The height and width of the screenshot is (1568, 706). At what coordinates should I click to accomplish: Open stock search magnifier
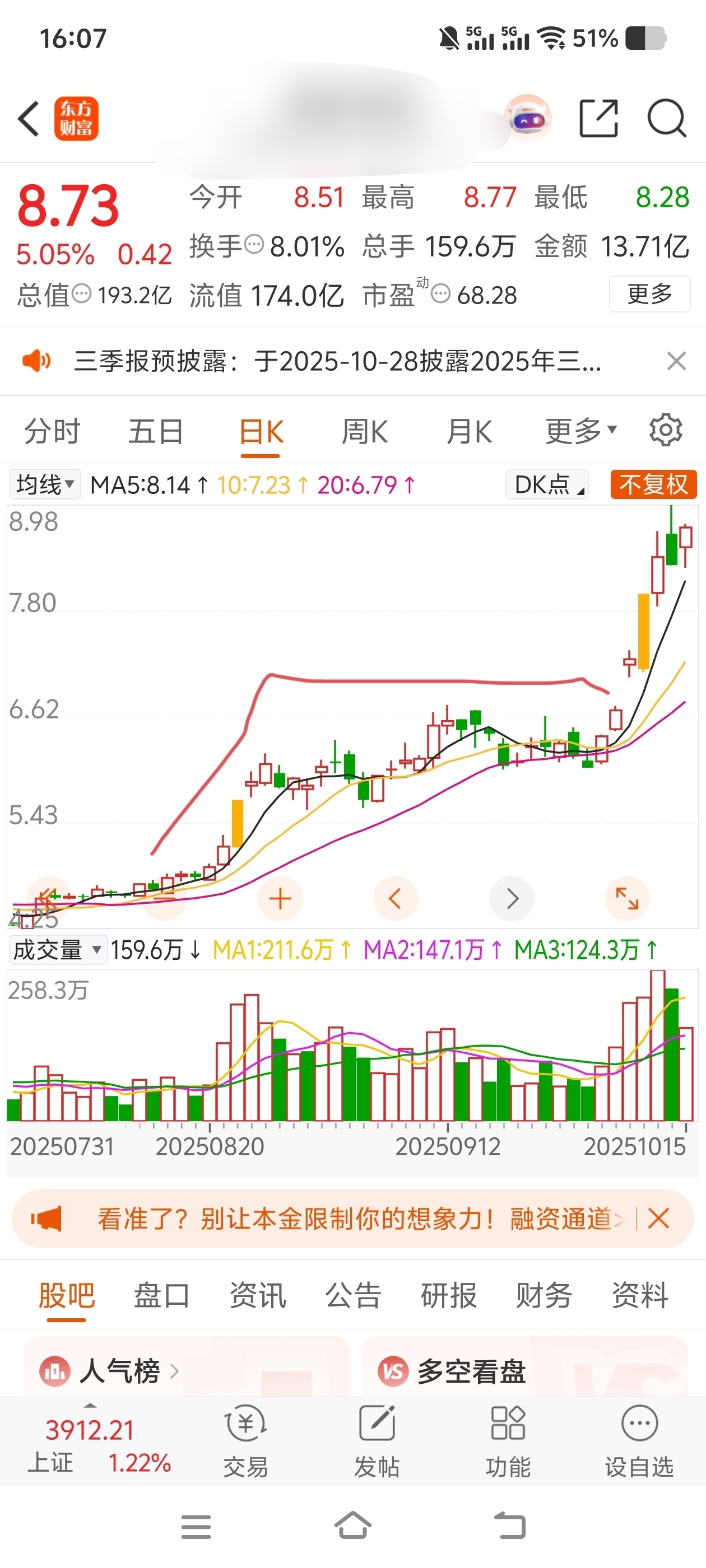pos(666,119)
